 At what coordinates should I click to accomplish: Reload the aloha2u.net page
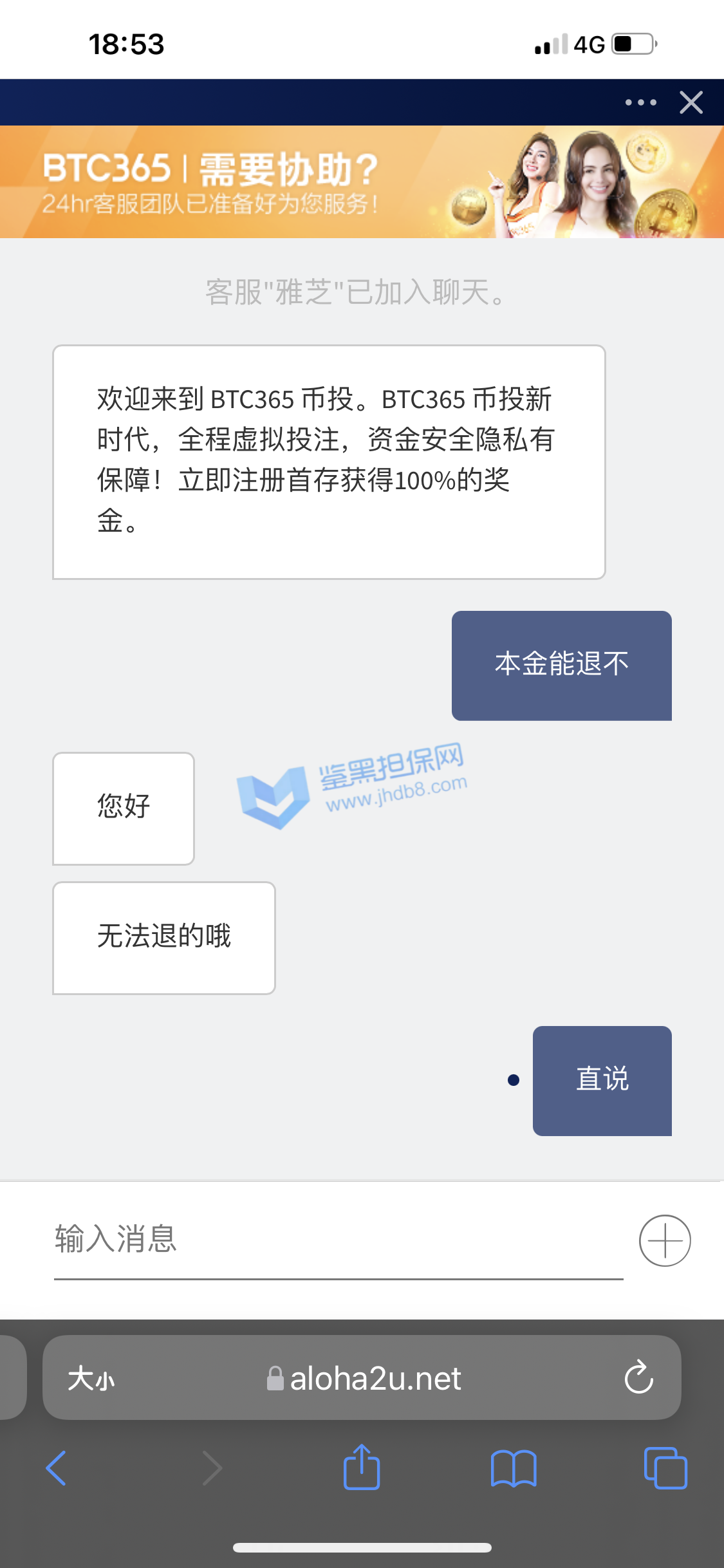[638, 1377]
